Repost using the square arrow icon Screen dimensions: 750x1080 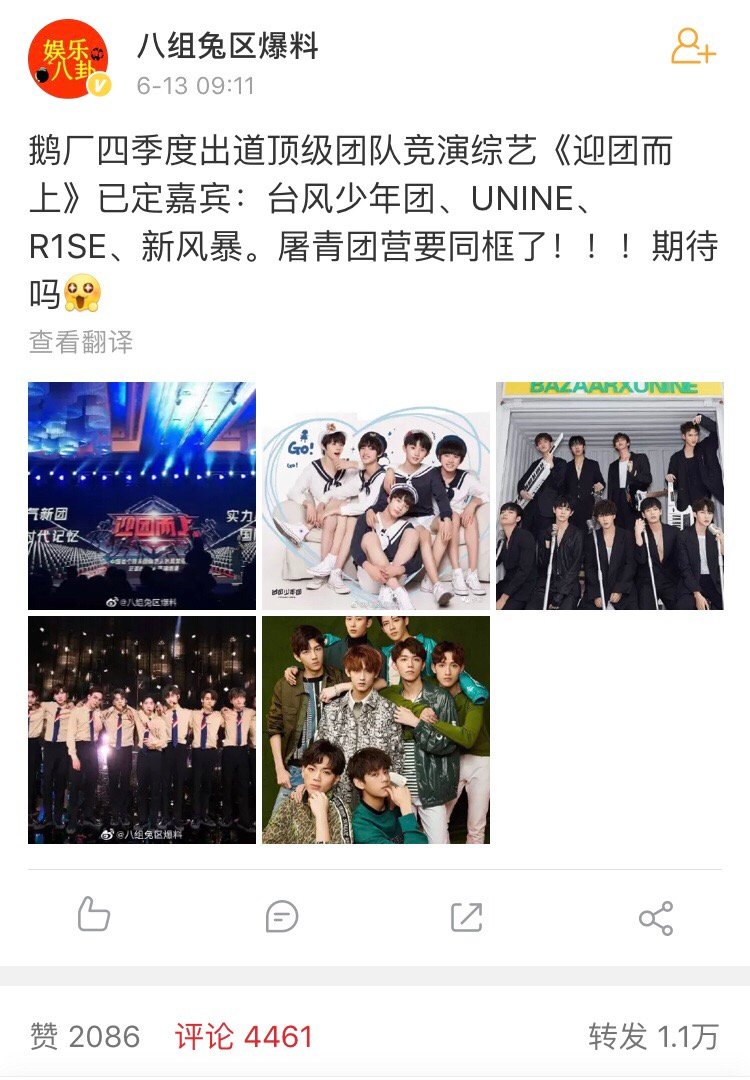(x=467, y=916)
